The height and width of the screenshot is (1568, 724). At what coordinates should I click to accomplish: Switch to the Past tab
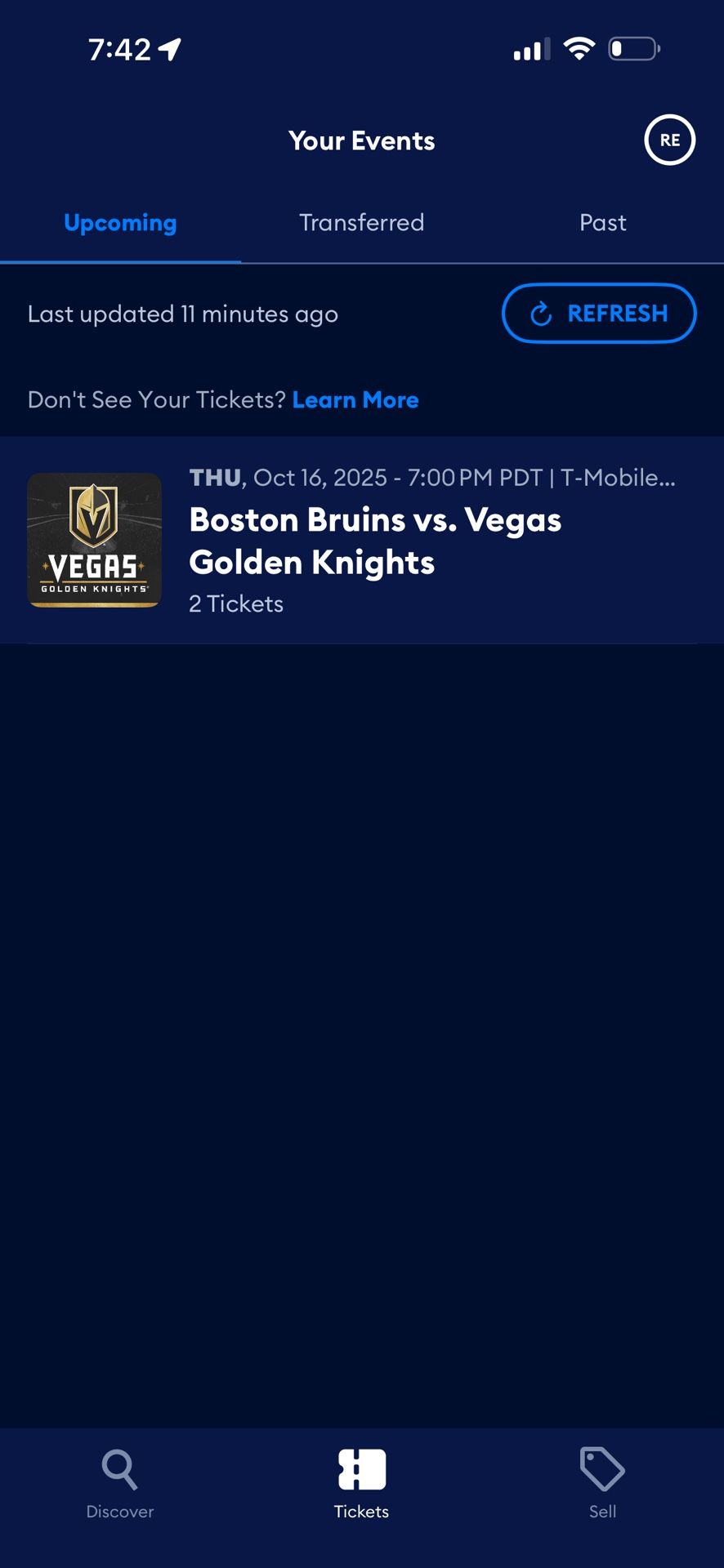pos(603,222)
